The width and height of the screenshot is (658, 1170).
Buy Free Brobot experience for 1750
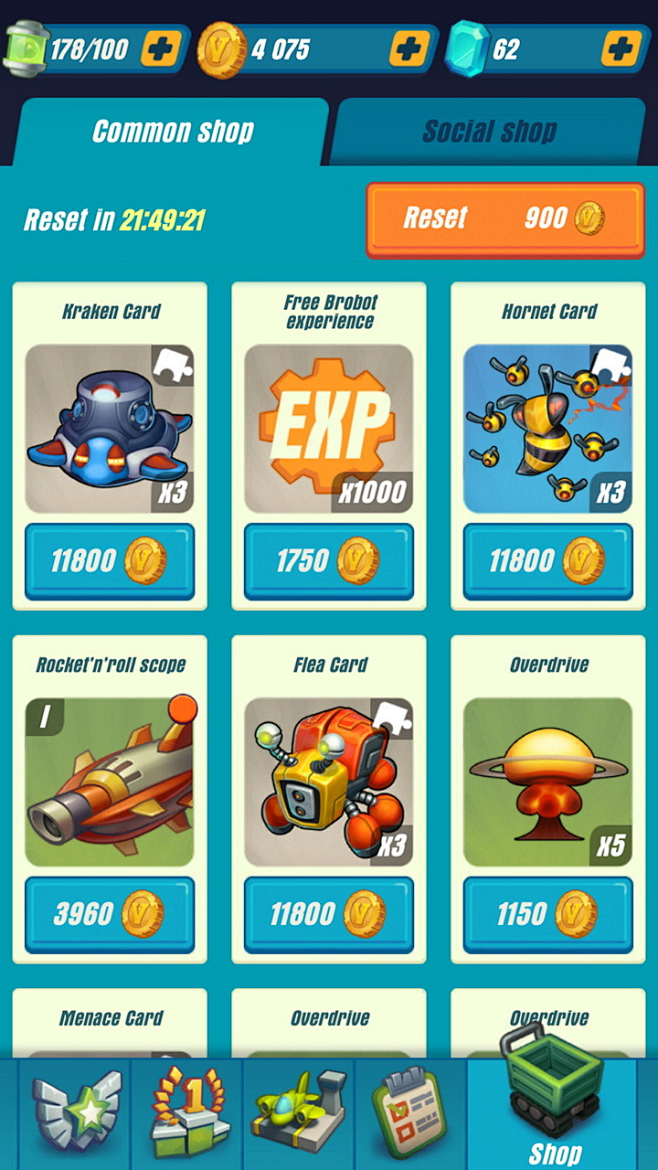pos(328,562)
